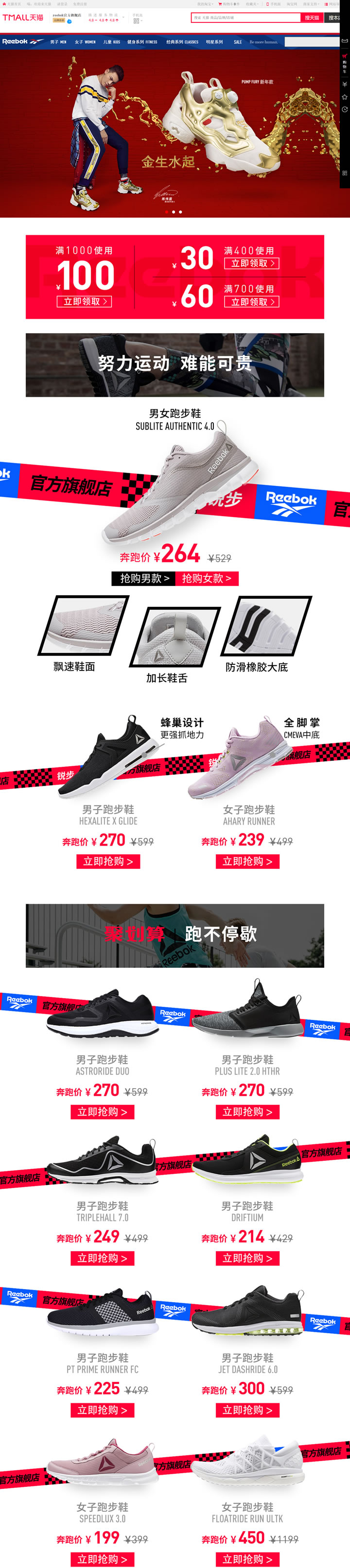Open the 男子 MEN nav tab
350x1568 pixels.
58,42
